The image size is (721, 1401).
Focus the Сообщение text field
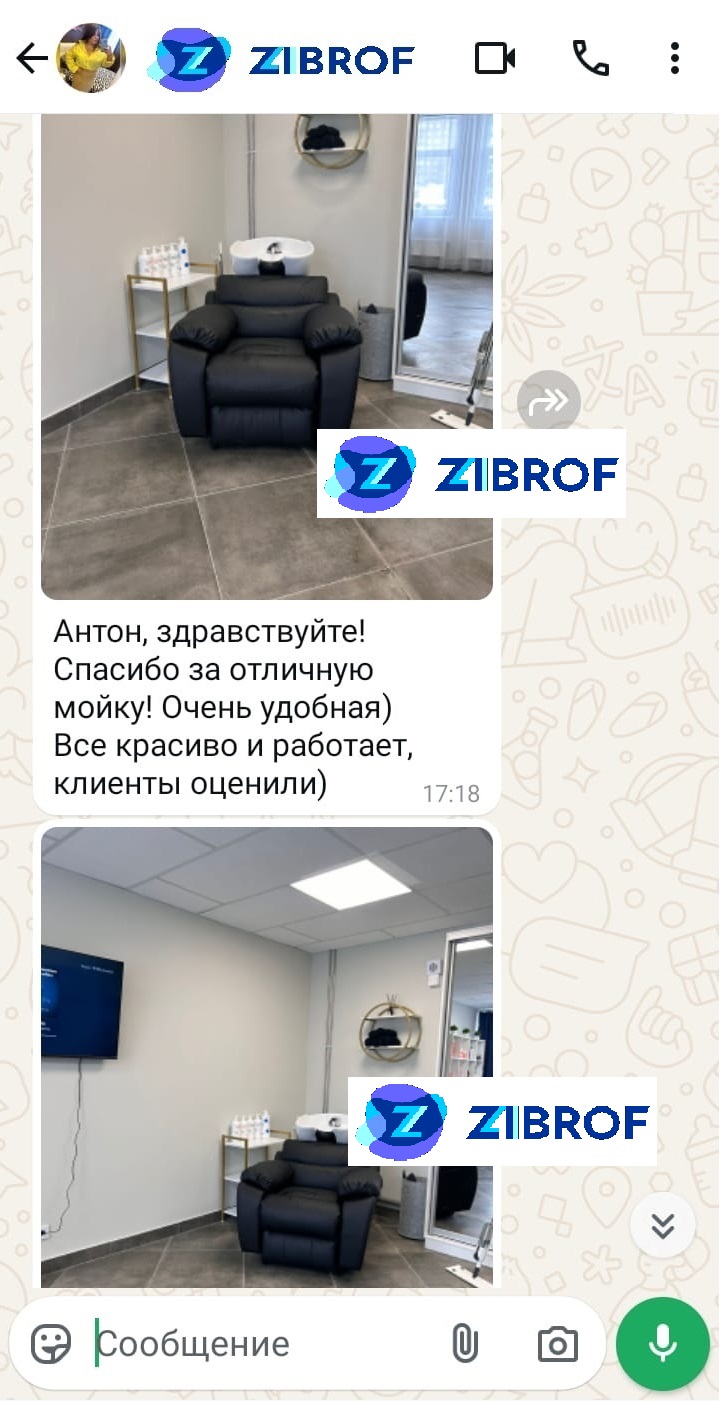tap(260, 1344)
